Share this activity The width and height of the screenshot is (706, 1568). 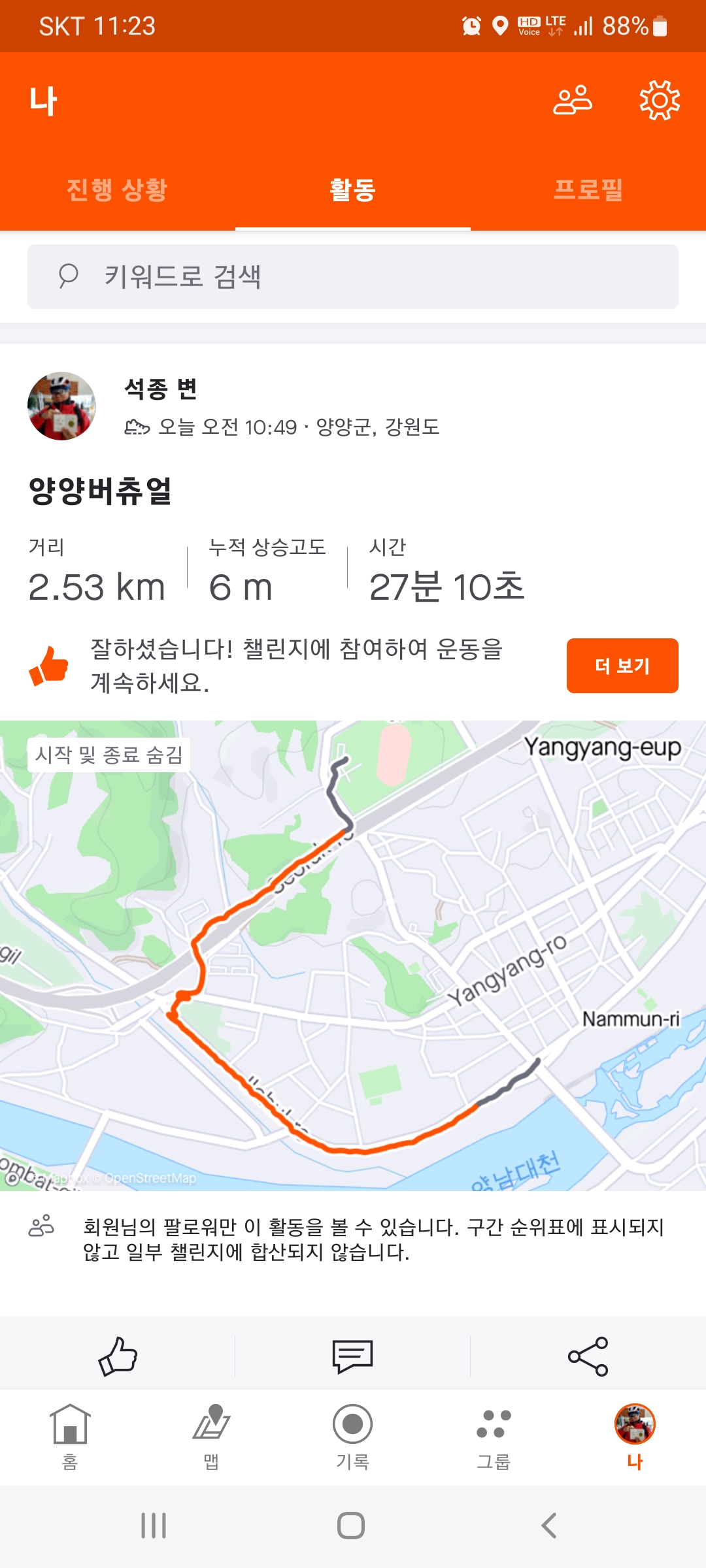588,1356
